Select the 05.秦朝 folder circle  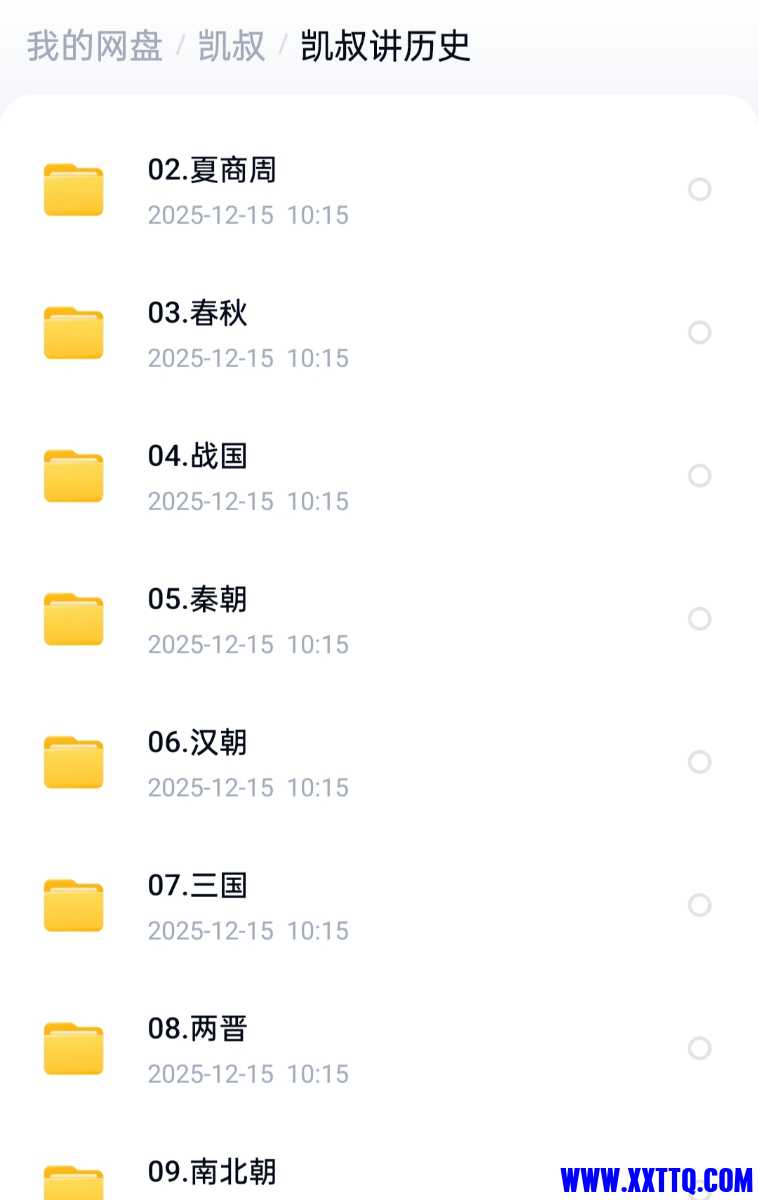pyautogui.click(x=699, y=618)
